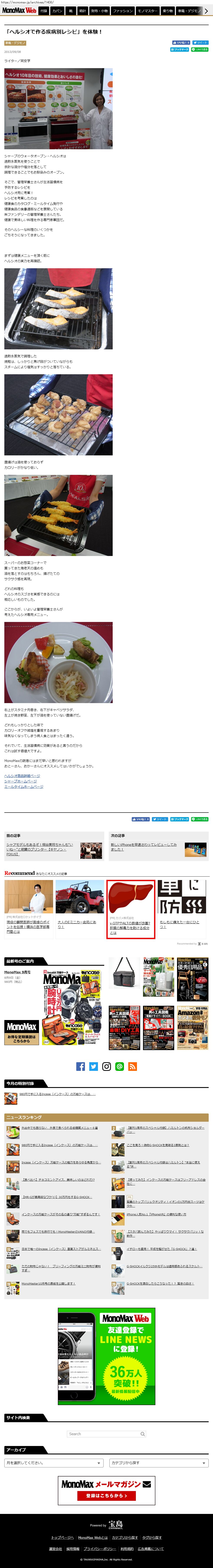213x1568 pixels.
Task: Open the シャープホームページ link
Action: pyautogui.click(x=20, y=781)
